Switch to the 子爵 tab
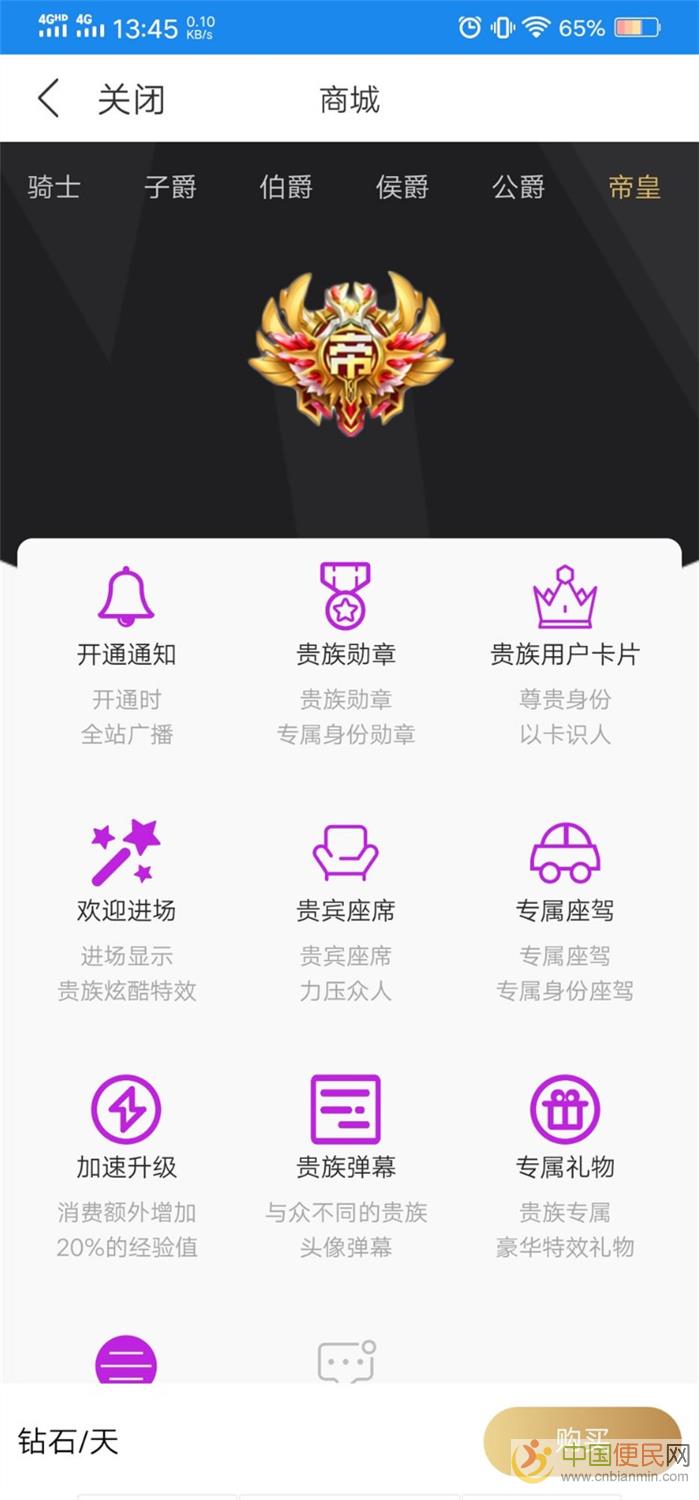The width and height of the screenshot is (699, 1500). (x=170, y=187)
